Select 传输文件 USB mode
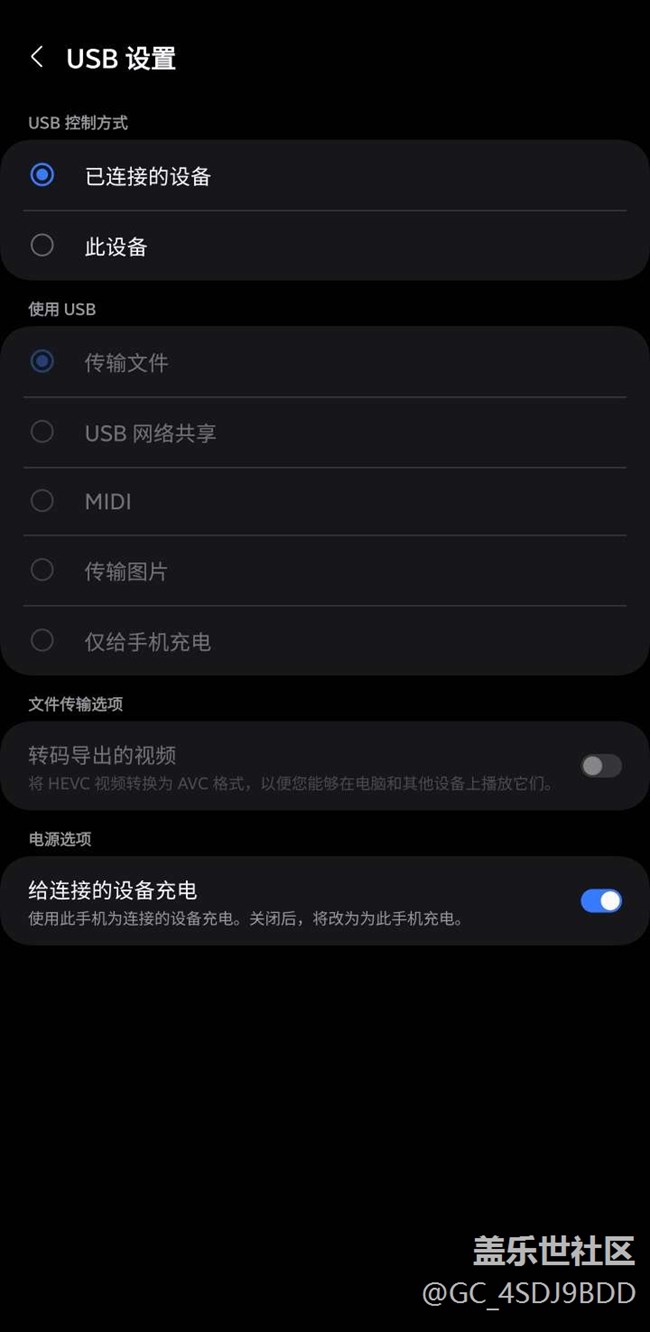This screenshot has width=650, height=1332. [x=42, y=362]
